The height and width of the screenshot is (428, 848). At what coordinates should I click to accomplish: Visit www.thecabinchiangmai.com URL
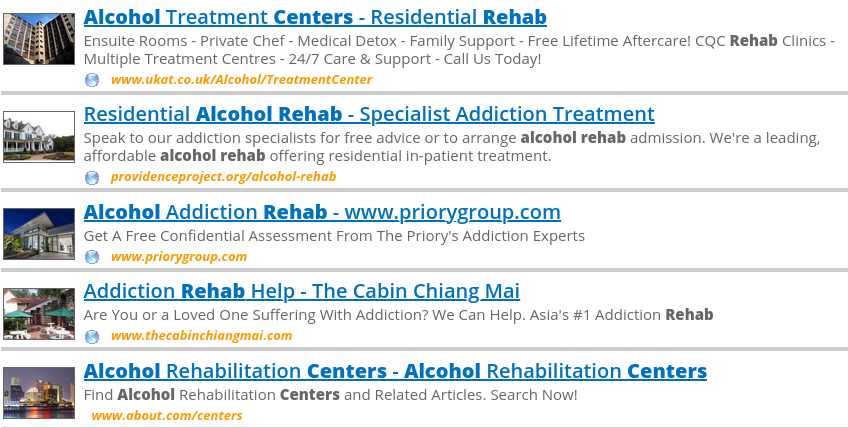201,336
